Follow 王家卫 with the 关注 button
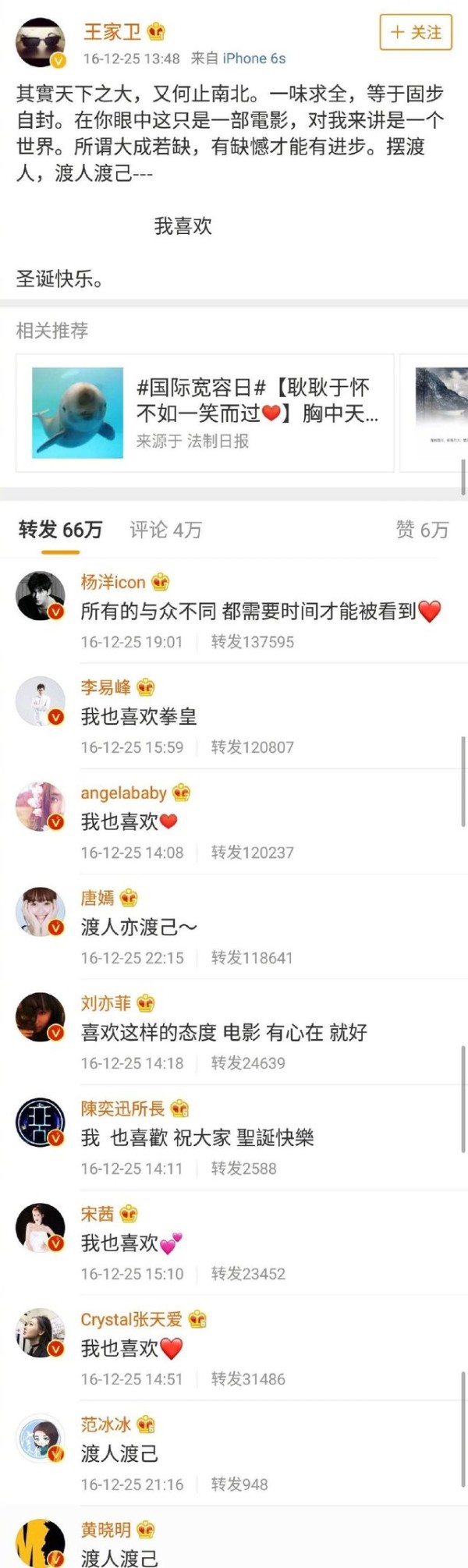Viewport: 468px width, 1568px height. click(x=416, y=32)
